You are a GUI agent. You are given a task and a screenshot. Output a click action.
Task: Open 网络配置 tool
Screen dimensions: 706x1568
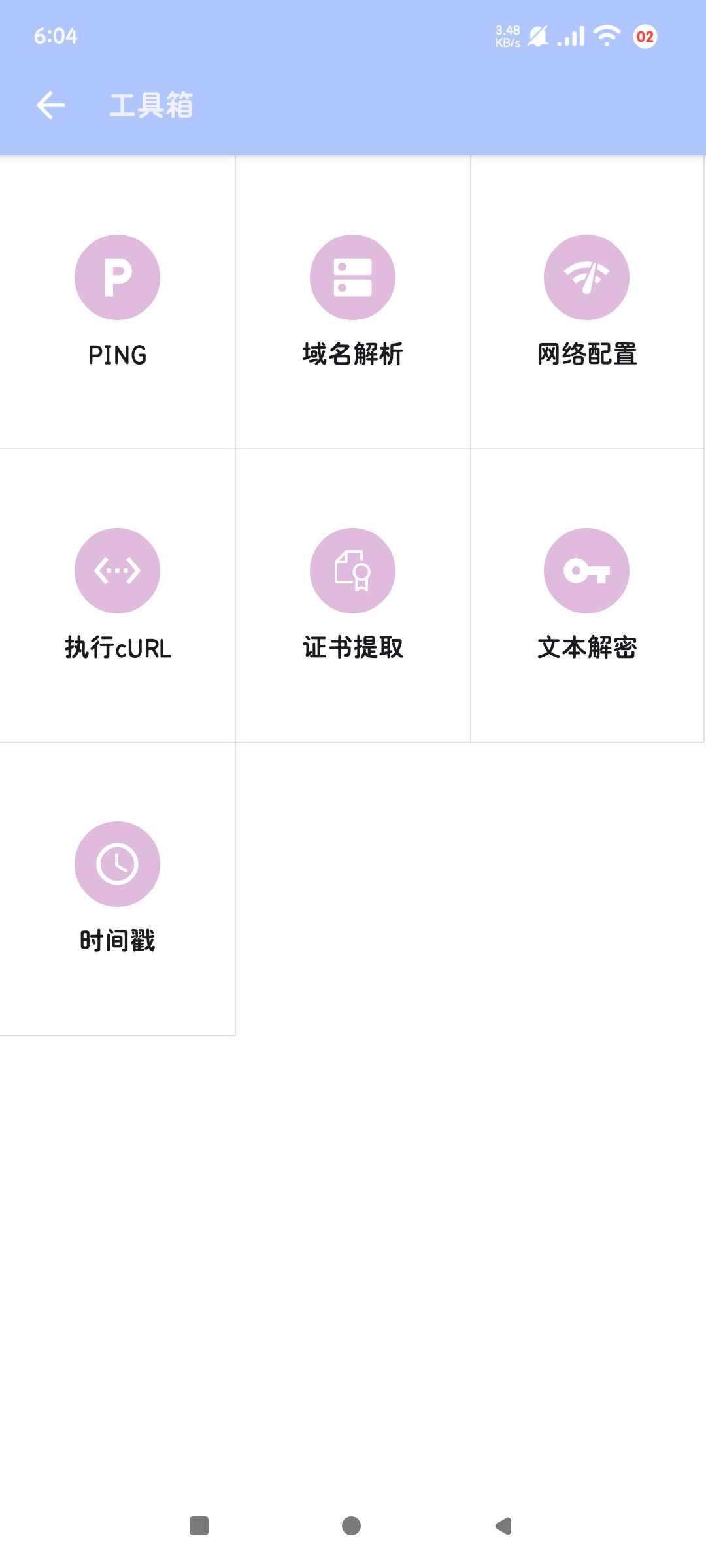587,302
